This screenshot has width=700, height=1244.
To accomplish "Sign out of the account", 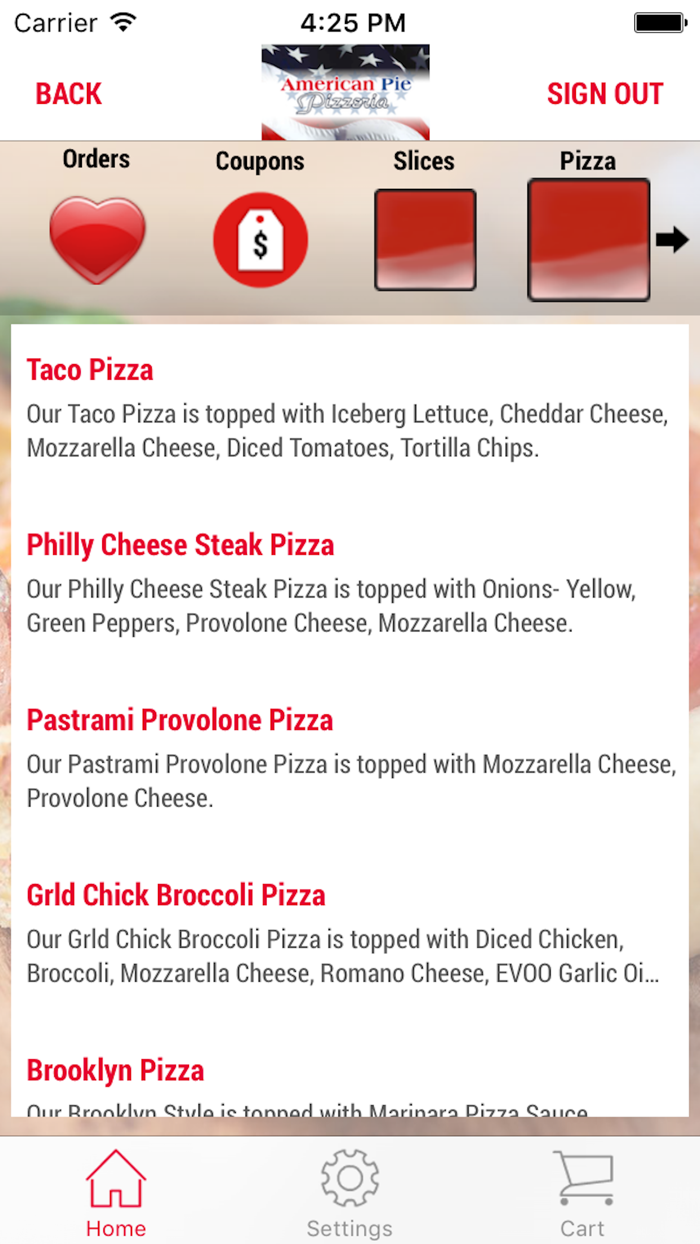I will (604, 94).
